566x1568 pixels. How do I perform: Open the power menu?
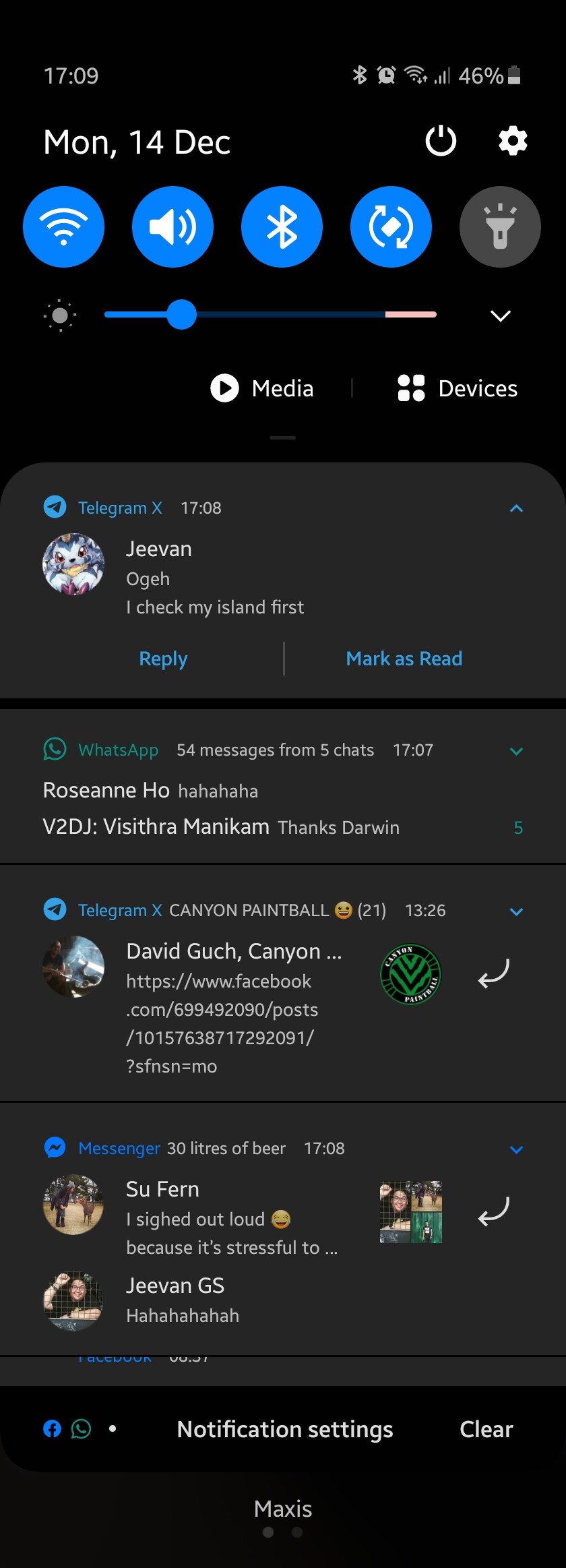[x=441, y=142]
